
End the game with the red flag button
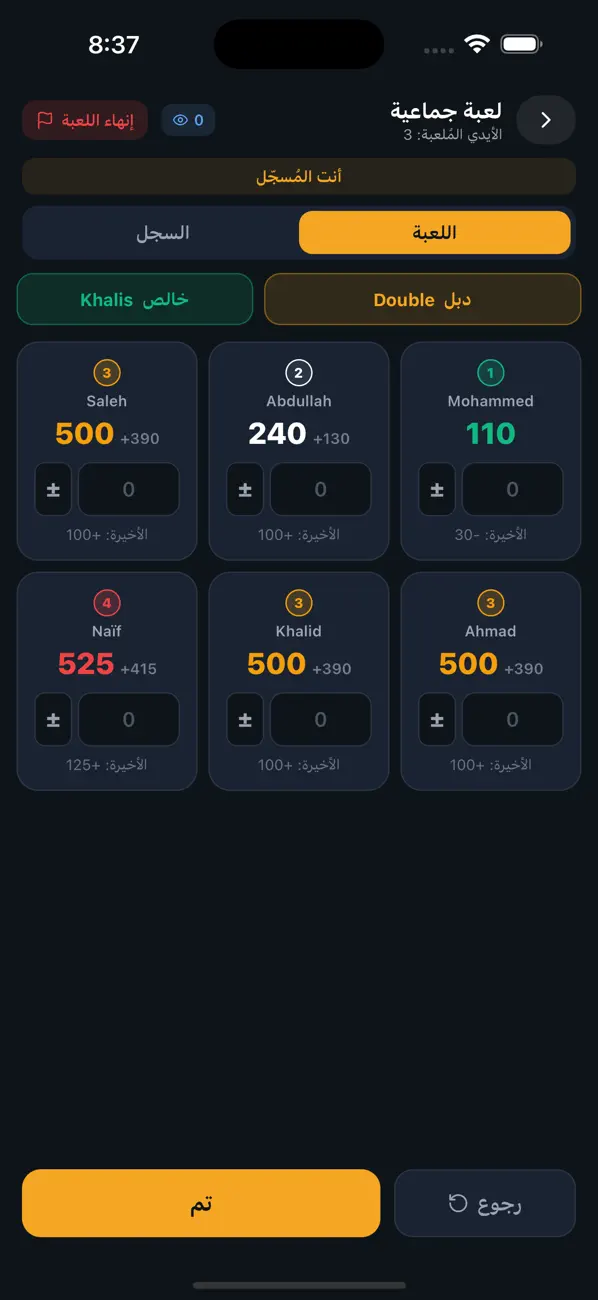tap(85, 120)
